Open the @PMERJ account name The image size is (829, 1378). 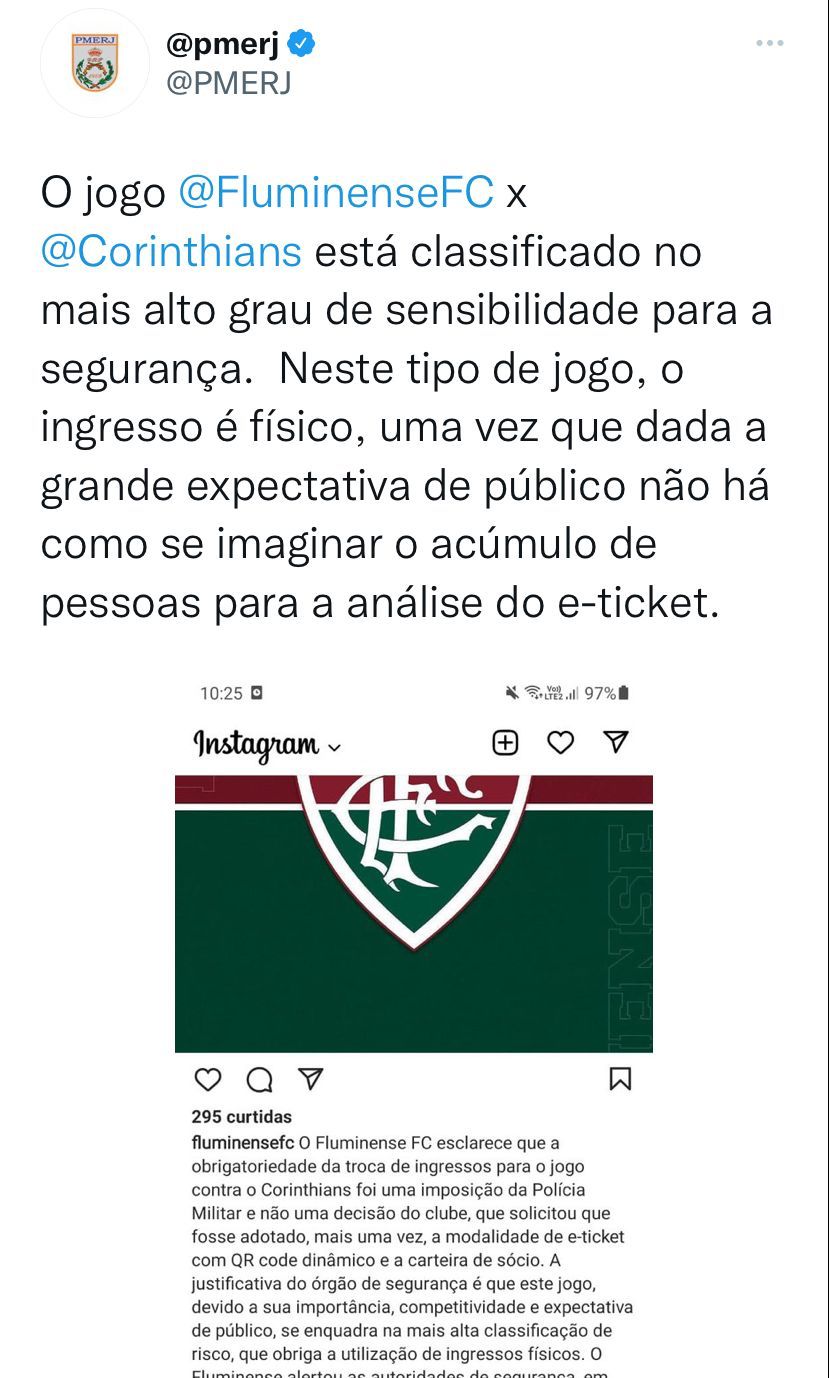tap(228, 83)
